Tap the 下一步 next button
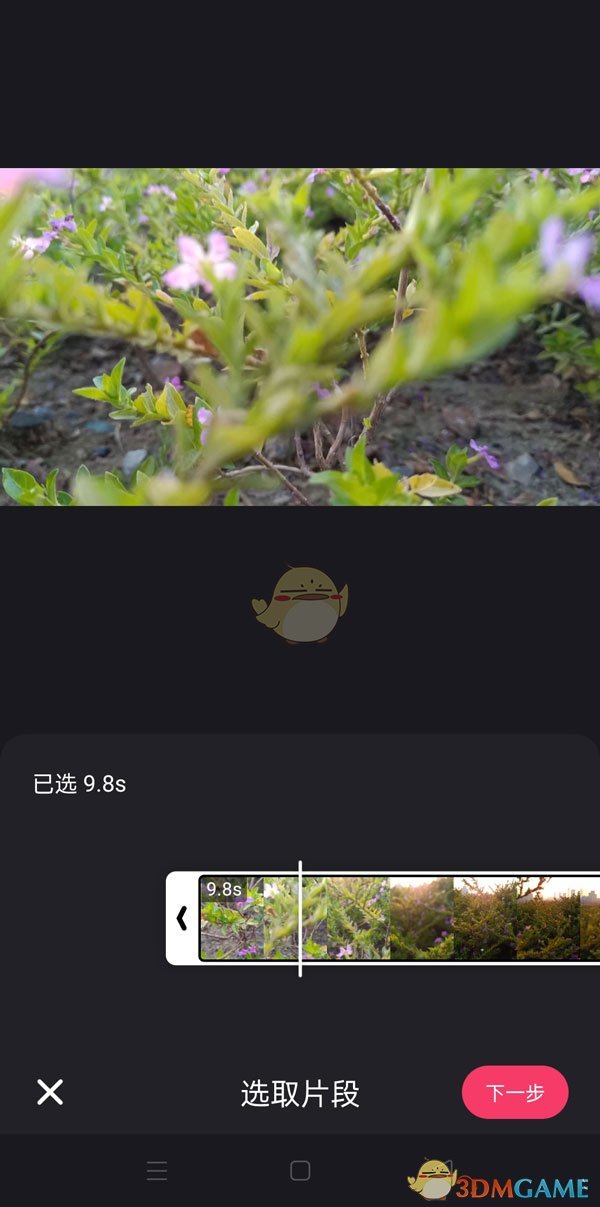The width and height of the screenshot is (600, 1207). tap(515, 1093)
